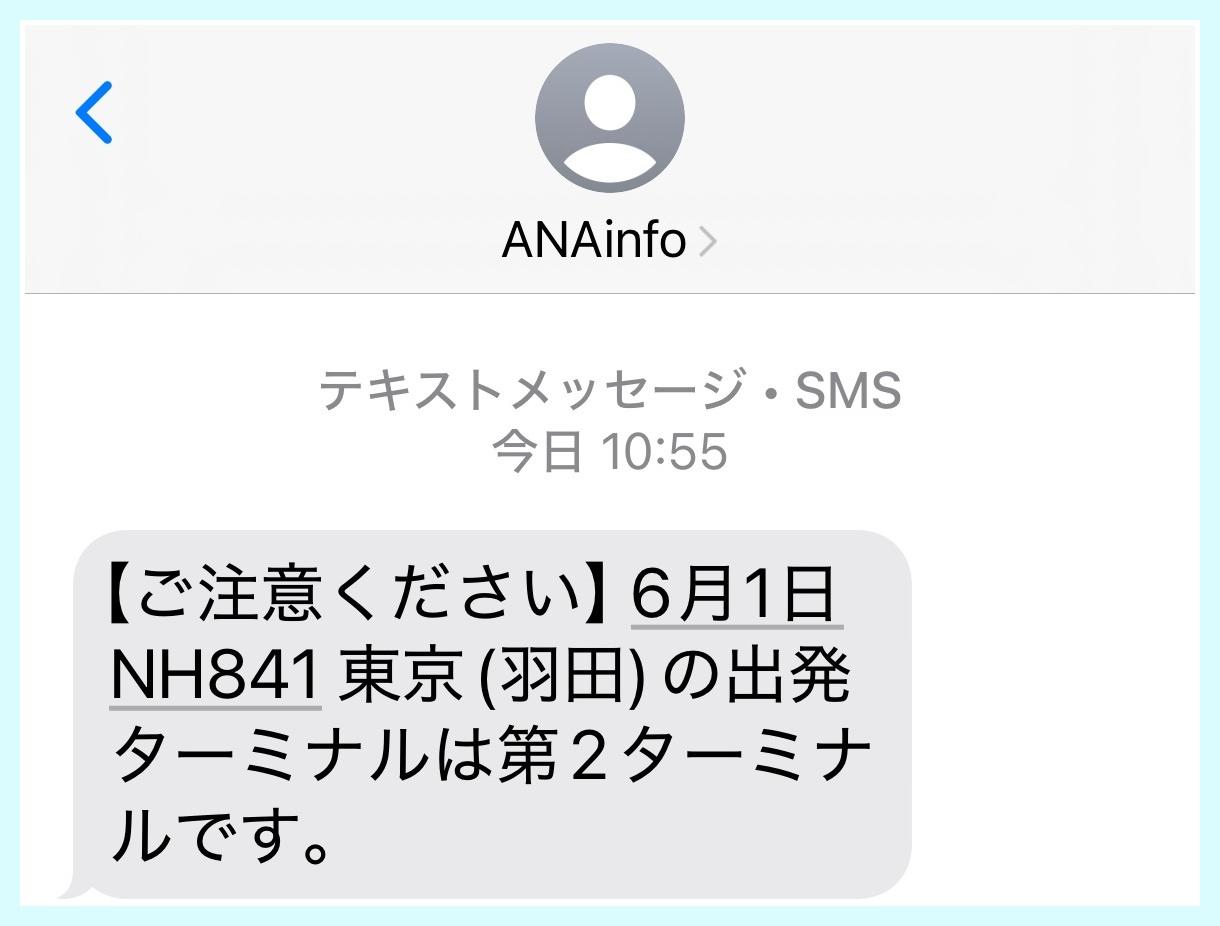Open the underlined flight number NH841
Screen dimensions: 1220x926
tap(215, 677)
